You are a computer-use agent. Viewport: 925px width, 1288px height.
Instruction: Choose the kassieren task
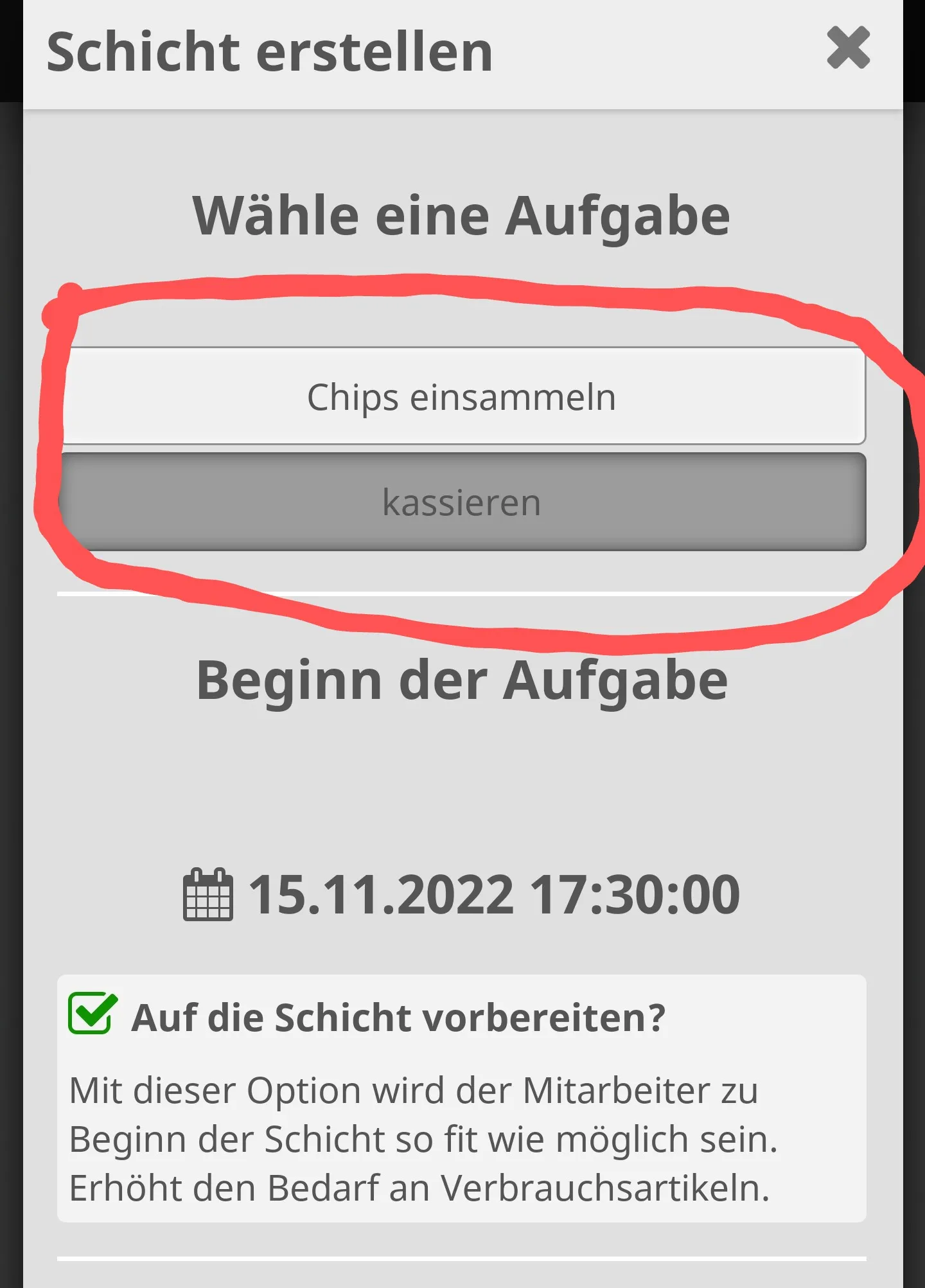463,502
